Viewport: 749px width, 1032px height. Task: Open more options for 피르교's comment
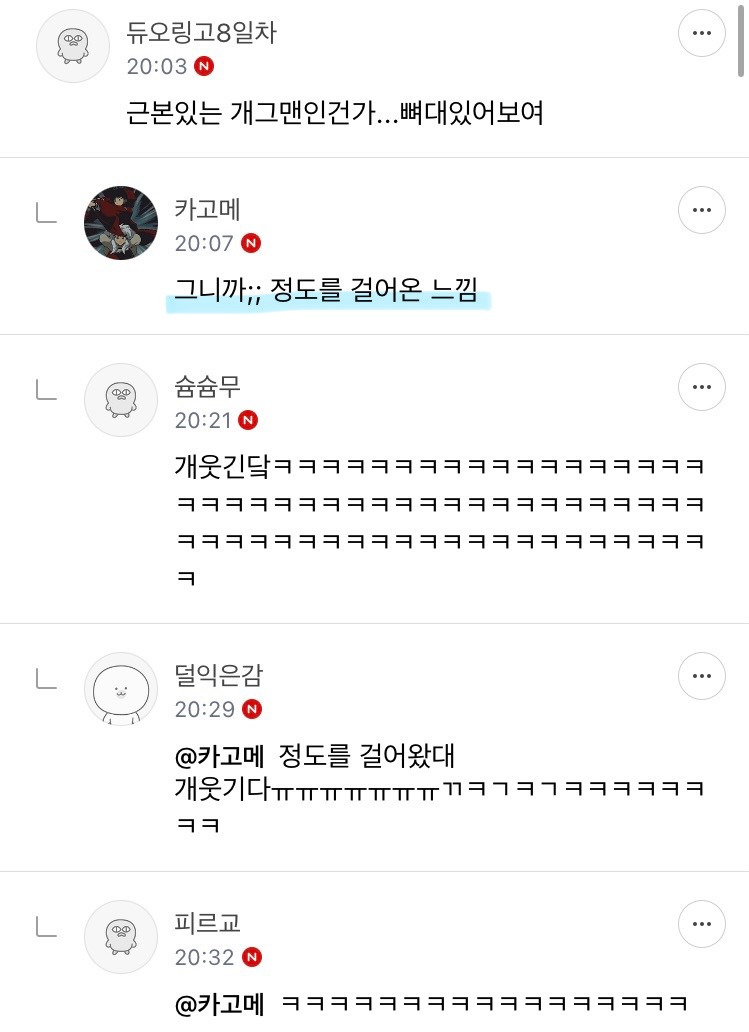point(702,924)
